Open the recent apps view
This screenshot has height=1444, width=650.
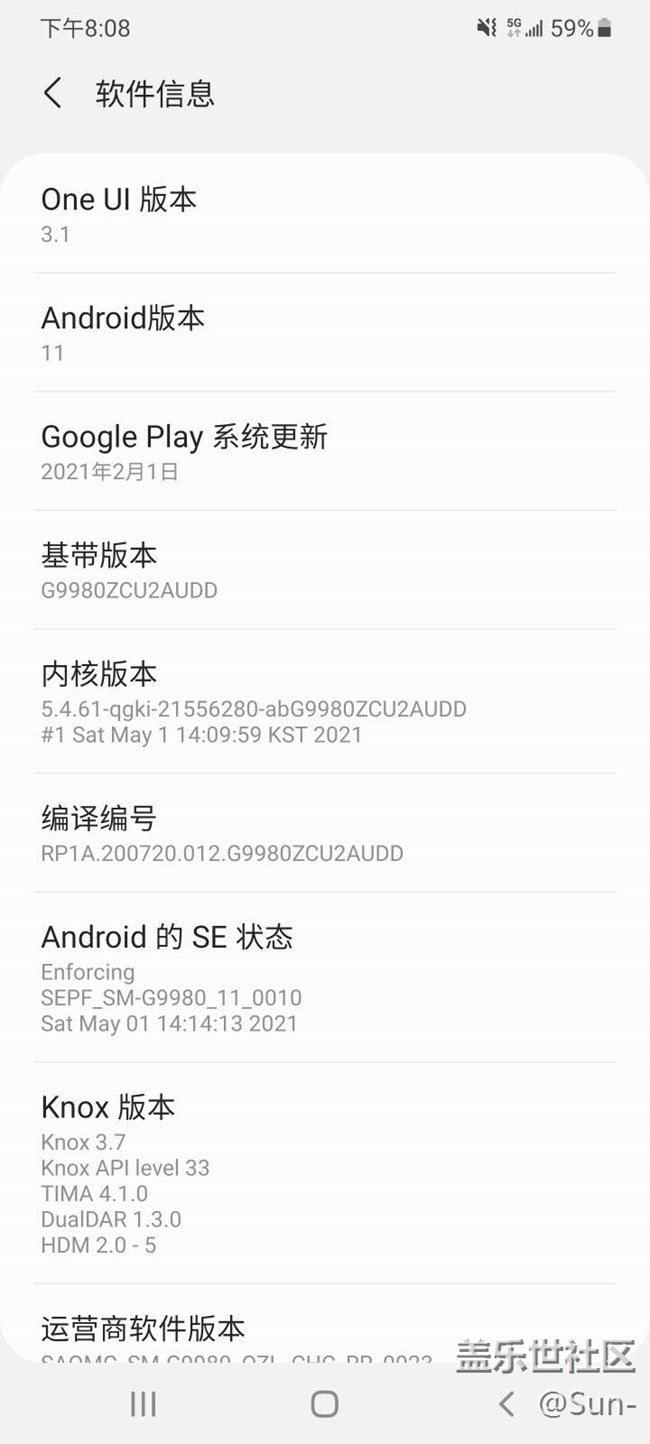(x=143, y=1404)
